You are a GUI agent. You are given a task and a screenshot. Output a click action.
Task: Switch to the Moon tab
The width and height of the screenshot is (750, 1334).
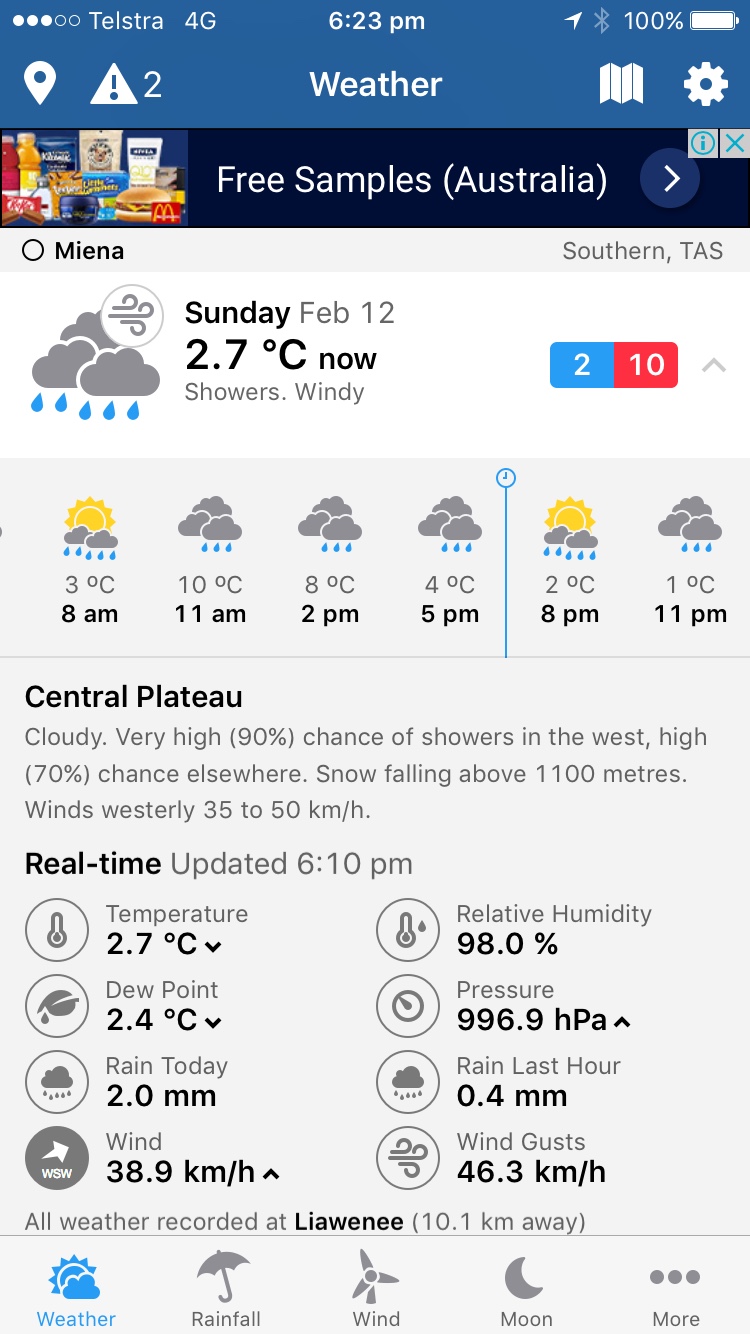[x=526, y=1288]
